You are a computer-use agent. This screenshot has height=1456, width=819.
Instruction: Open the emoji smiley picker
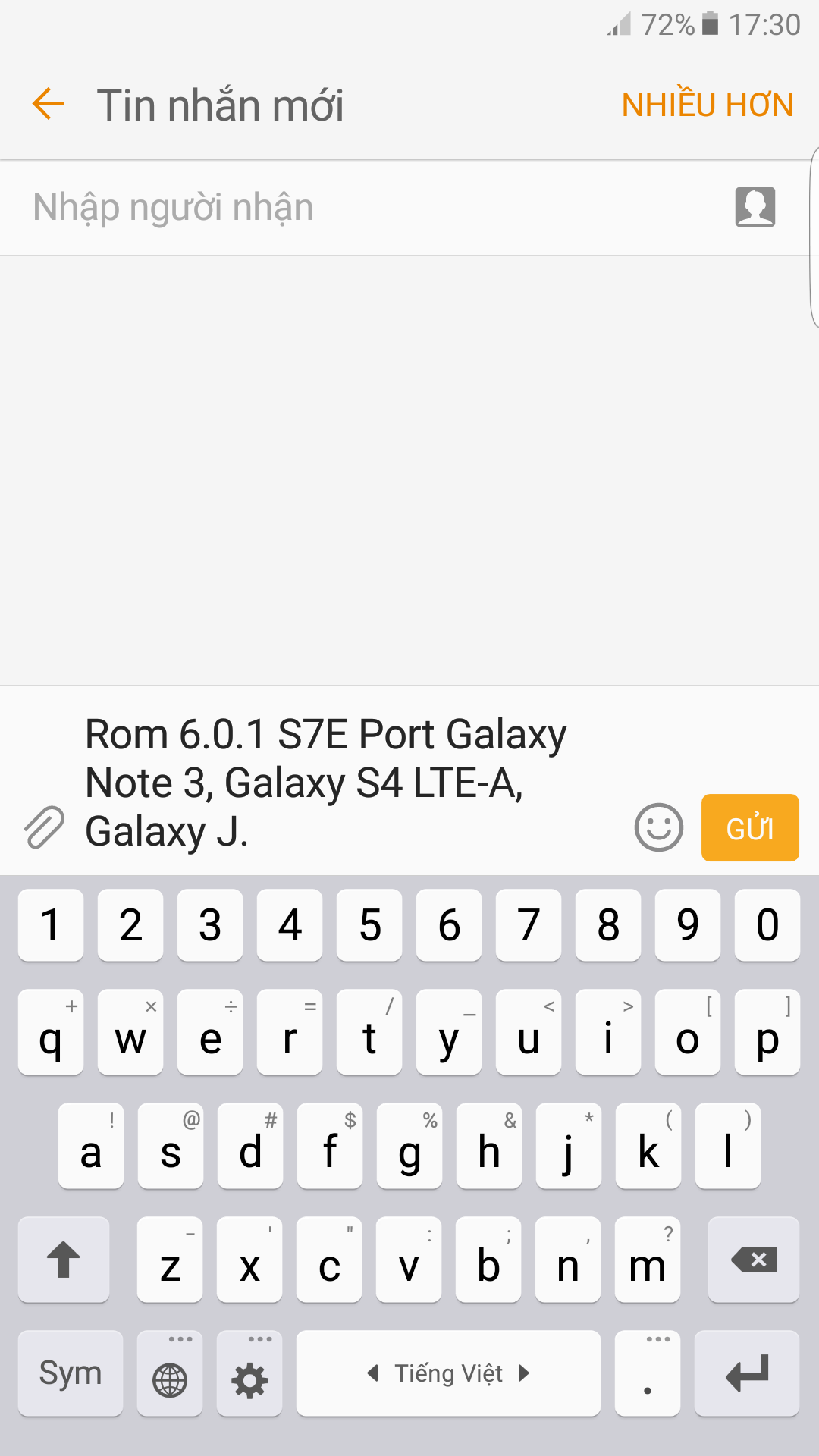(658, 827)
